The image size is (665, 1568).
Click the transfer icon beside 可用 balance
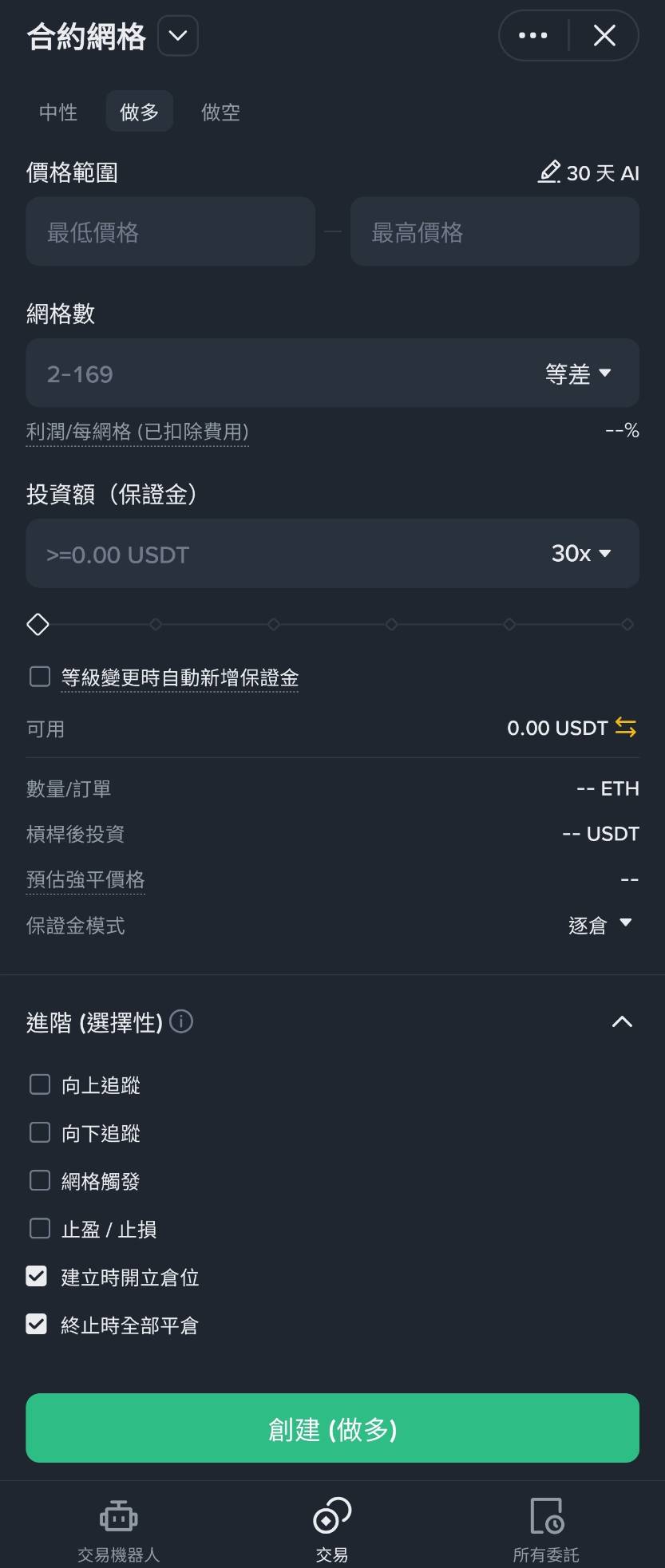point(626,727)
